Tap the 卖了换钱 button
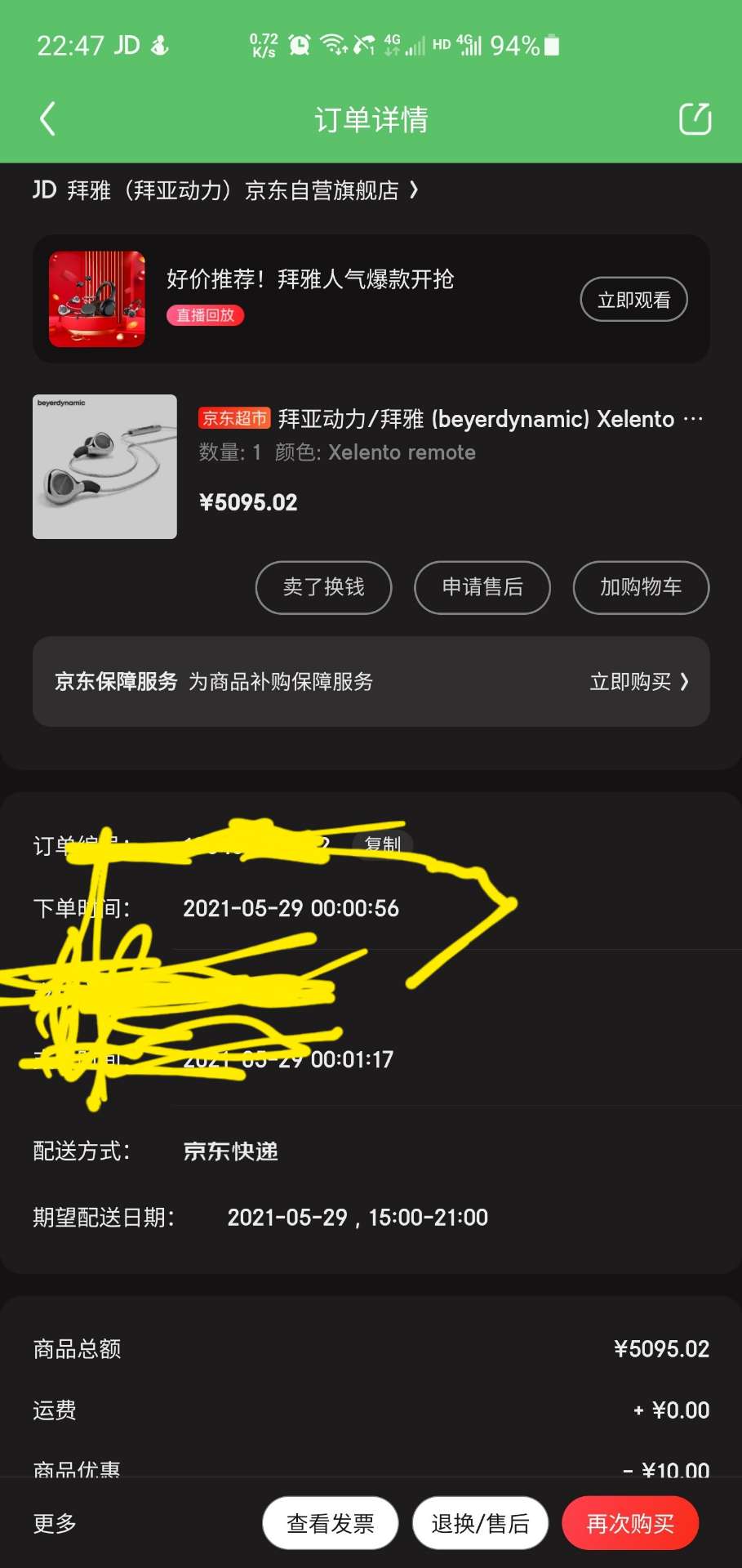Viewport: 742px width, 1568px height. click(323, 587)
